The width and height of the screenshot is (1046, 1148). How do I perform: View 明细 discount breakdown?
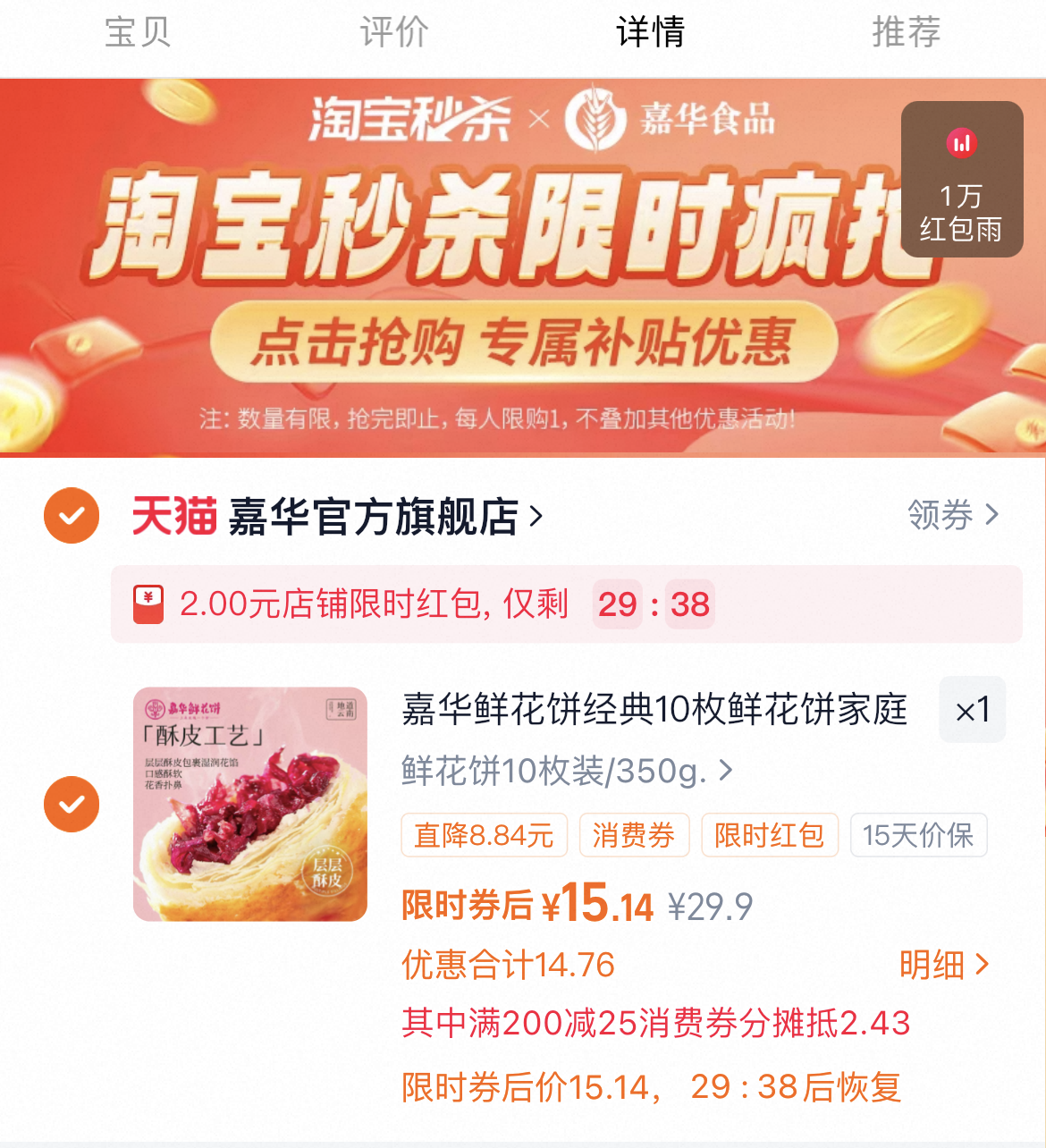click(943, 965)
